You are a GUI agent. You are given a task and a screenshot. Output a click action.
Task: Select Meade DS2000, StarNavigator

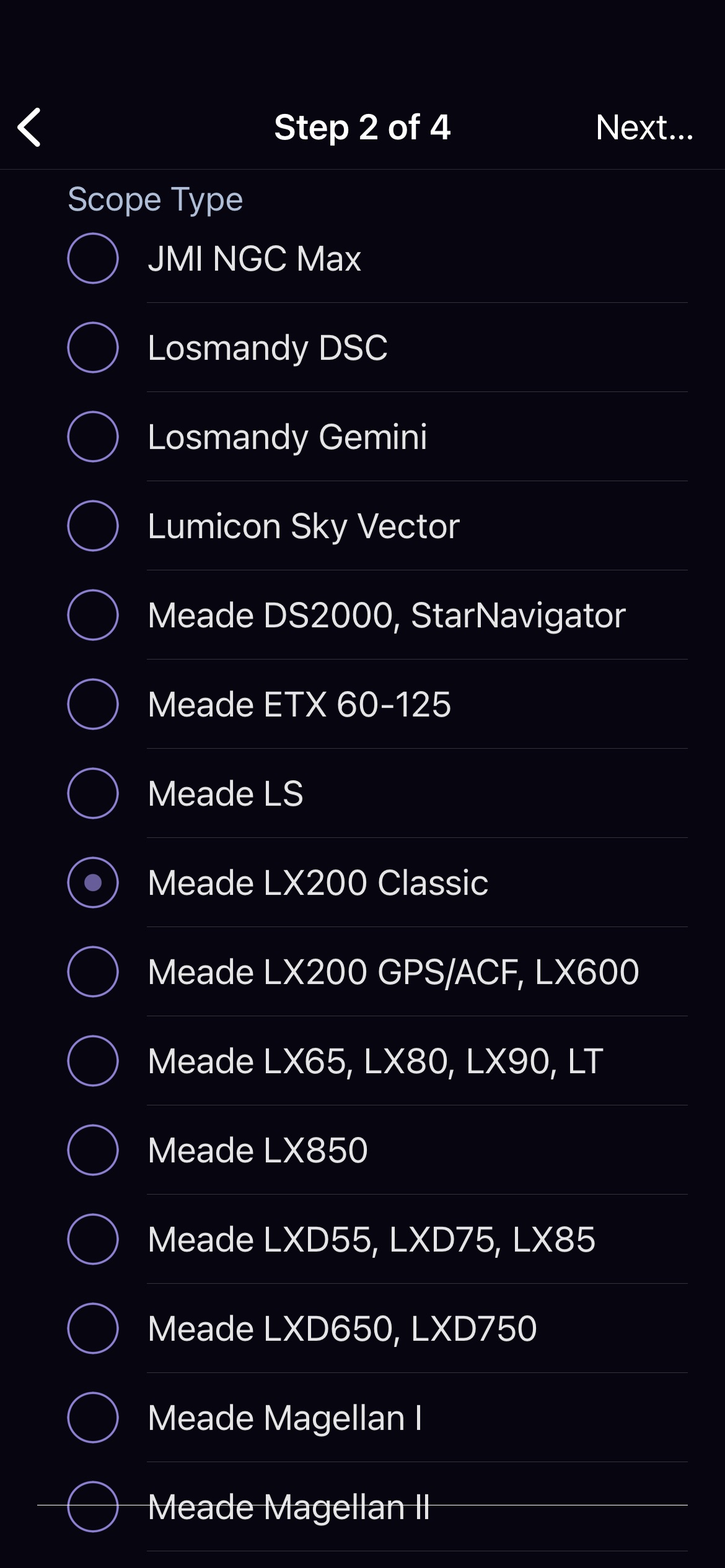(362, 615)
